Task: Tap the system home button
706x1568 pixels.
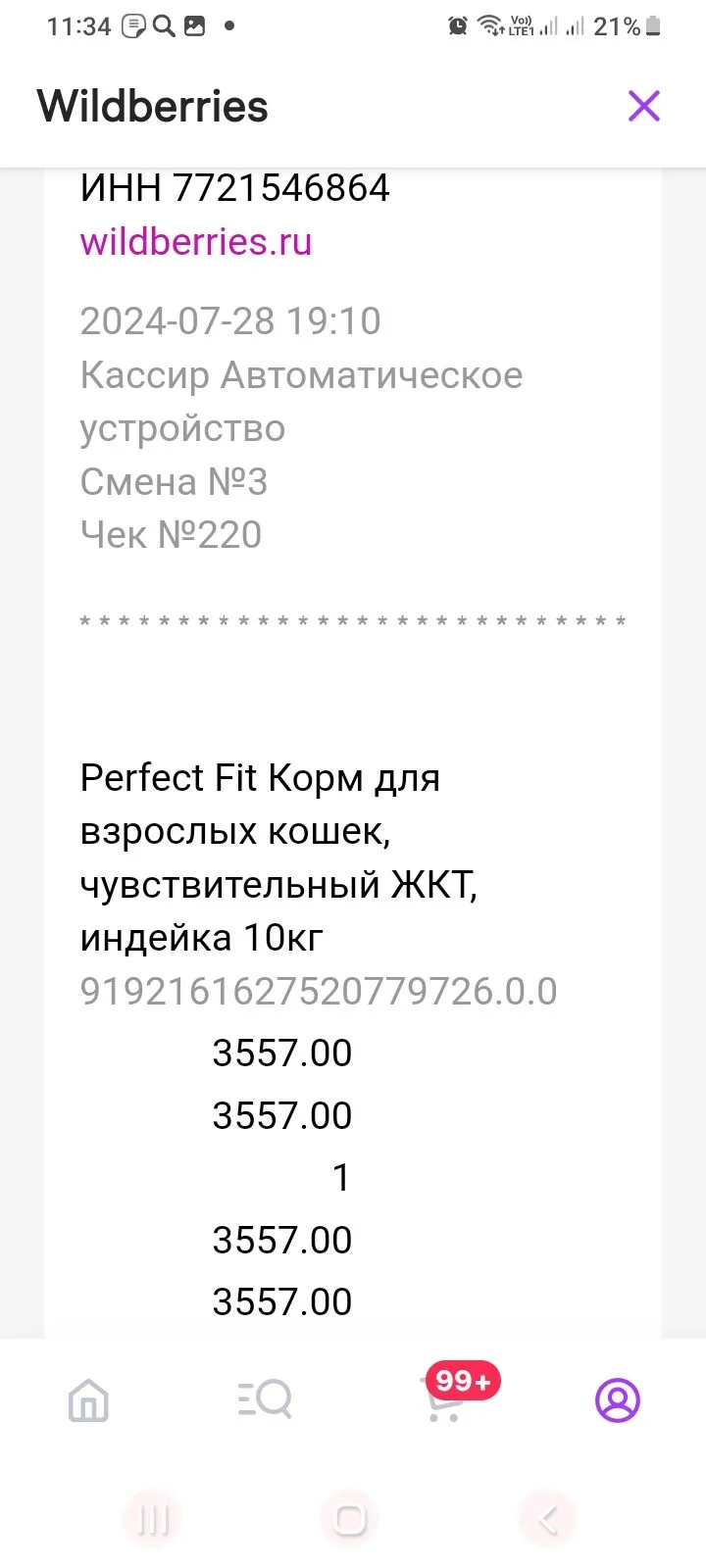Action: pyautogui.click(x=350, y=1520)
